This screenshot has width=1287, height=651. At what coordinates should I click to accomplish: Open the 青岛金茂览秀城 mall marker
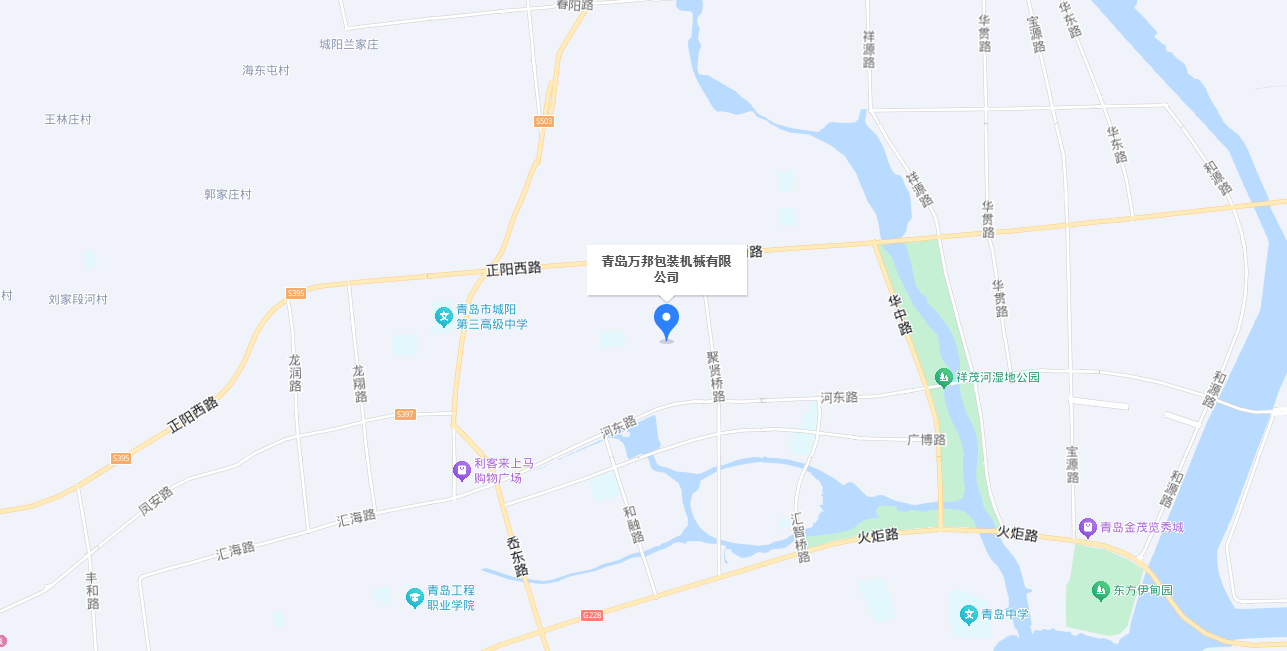[1087, 527]
